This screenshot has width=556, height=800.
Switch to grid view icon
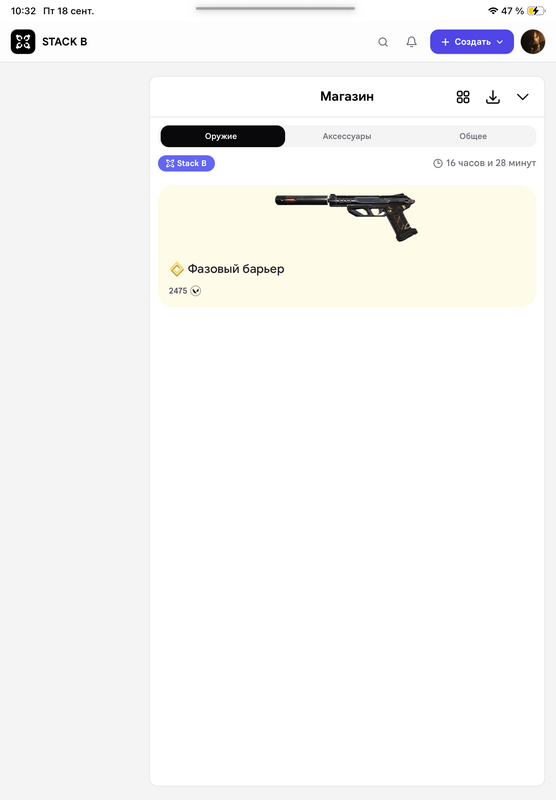coord(463,97)
